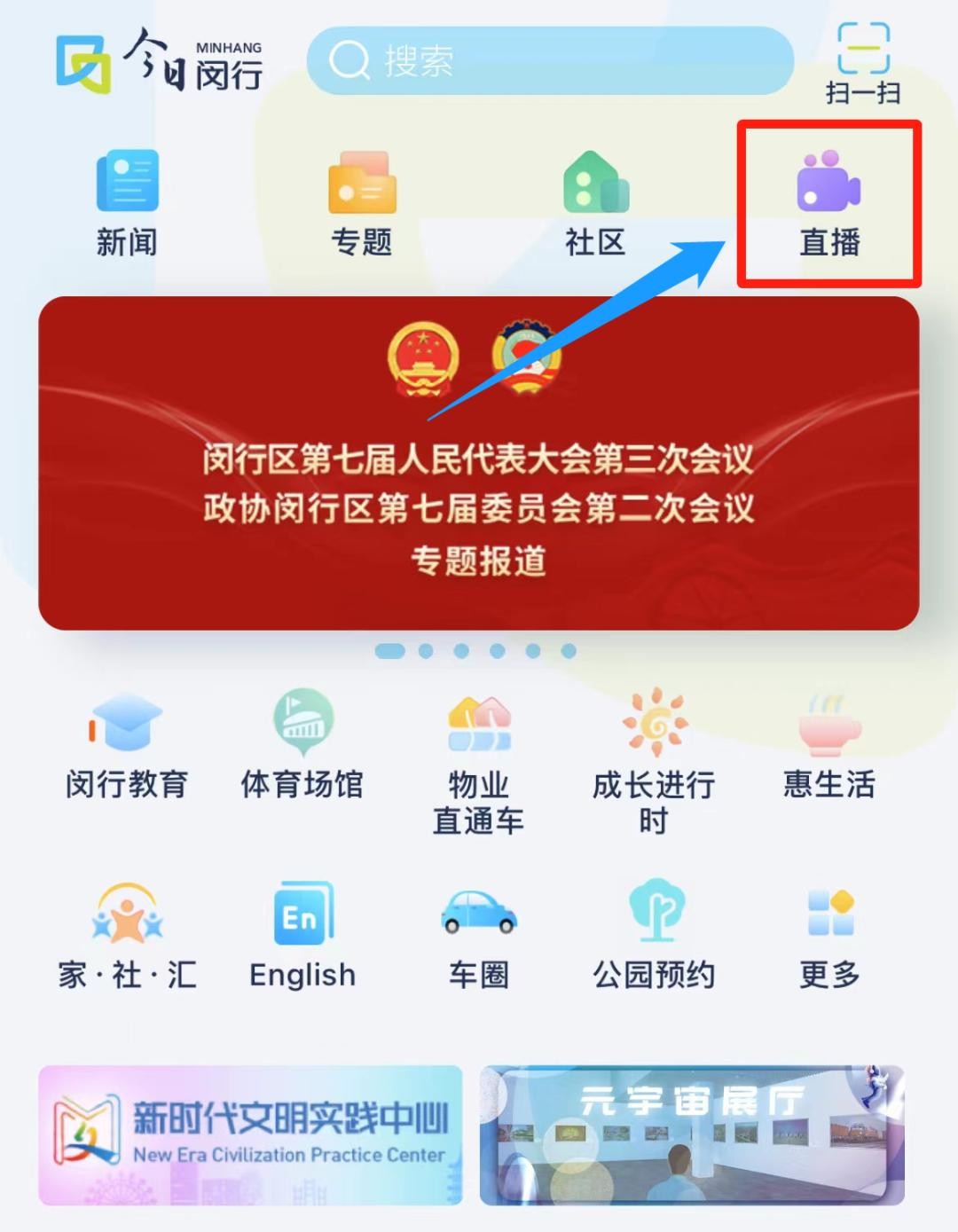
Task: Tap the 搜索 search box
Action: tap(550, 60)
